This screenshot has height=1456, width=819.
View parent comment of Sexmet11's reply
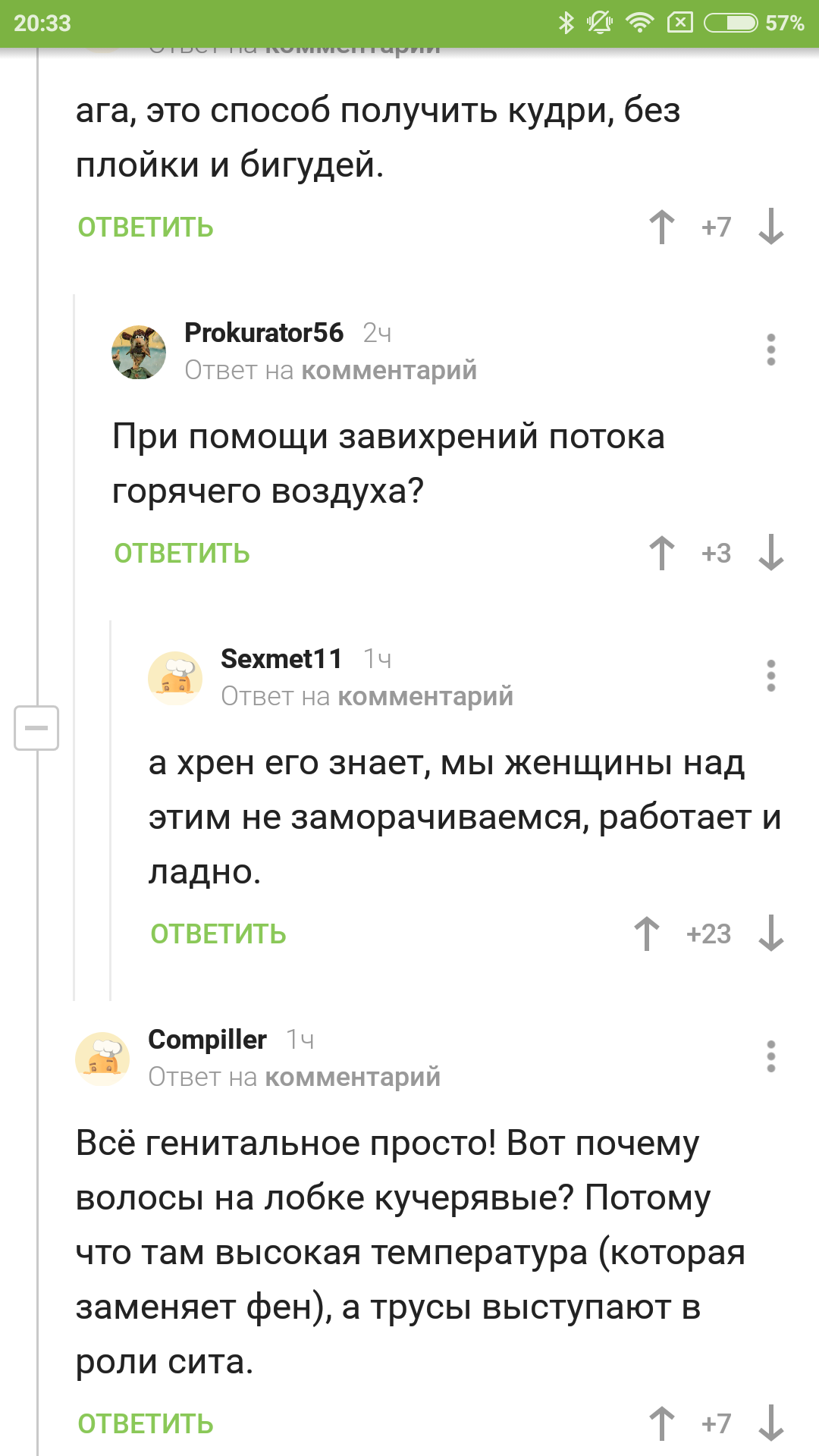(425, 697)
